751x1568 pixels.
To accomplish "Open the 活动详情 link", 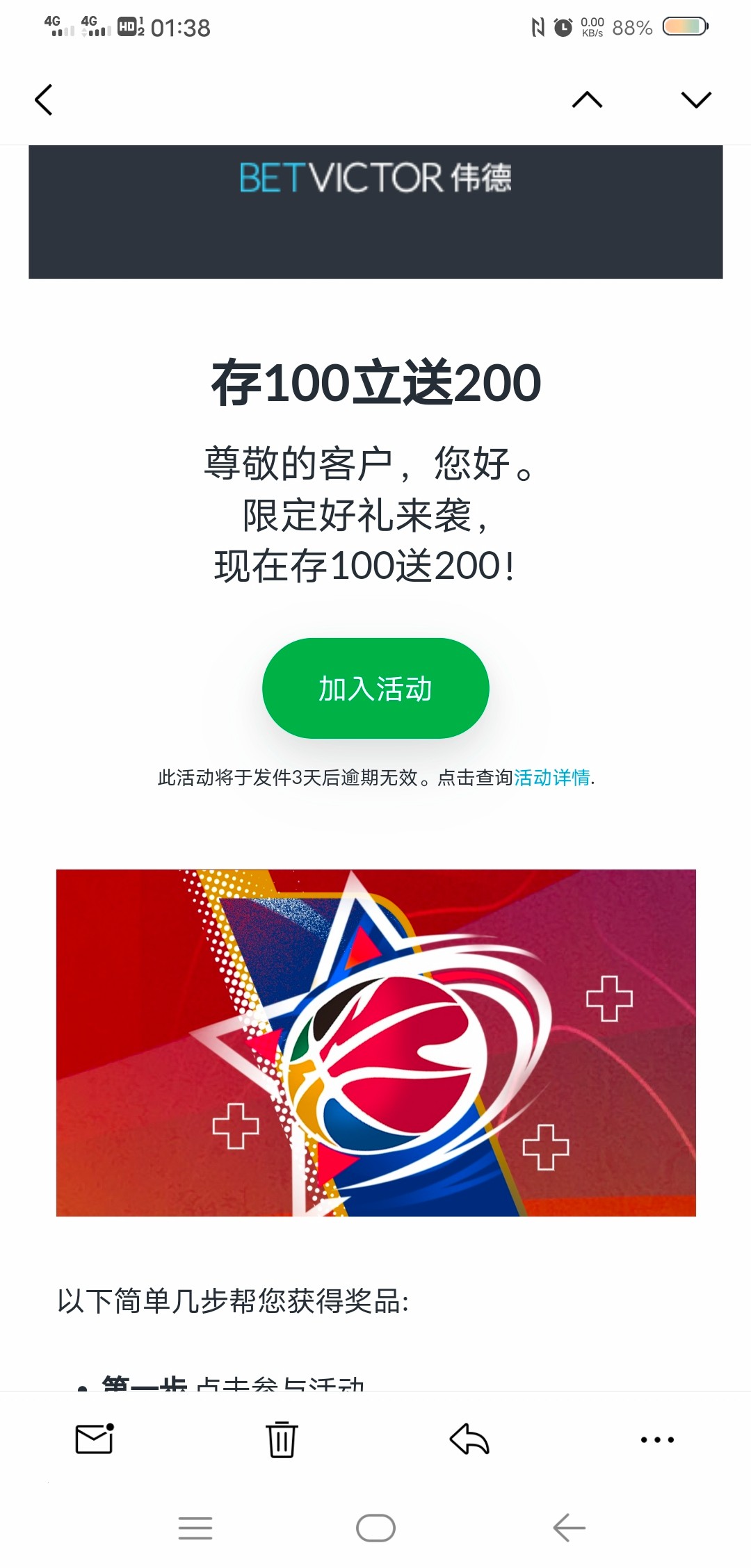I will (551, 777).
